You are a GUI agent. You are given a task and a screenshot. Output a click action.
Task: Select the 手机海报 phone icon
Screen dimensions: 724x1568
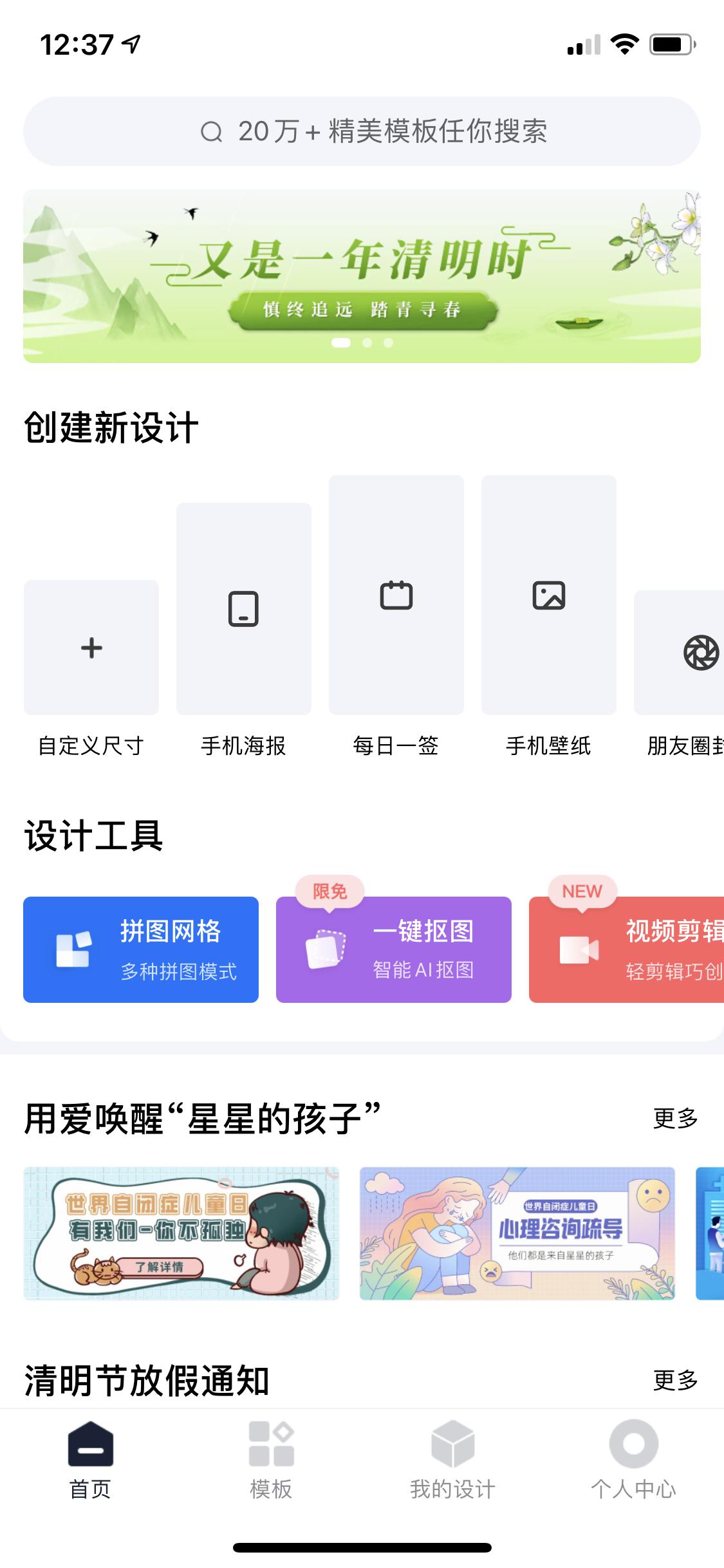coord(243,607)
